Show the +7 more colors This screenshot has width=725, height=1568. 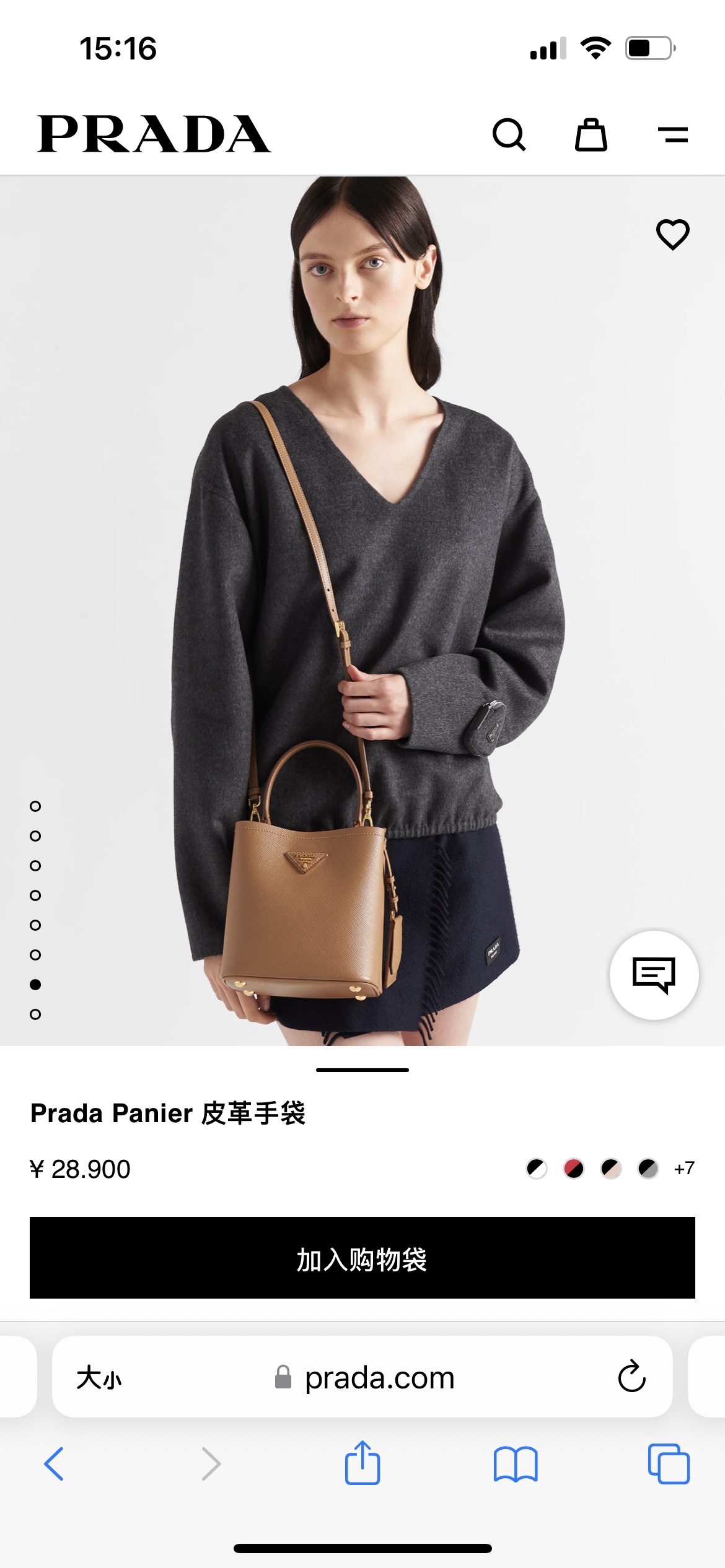pos(684,1169)
